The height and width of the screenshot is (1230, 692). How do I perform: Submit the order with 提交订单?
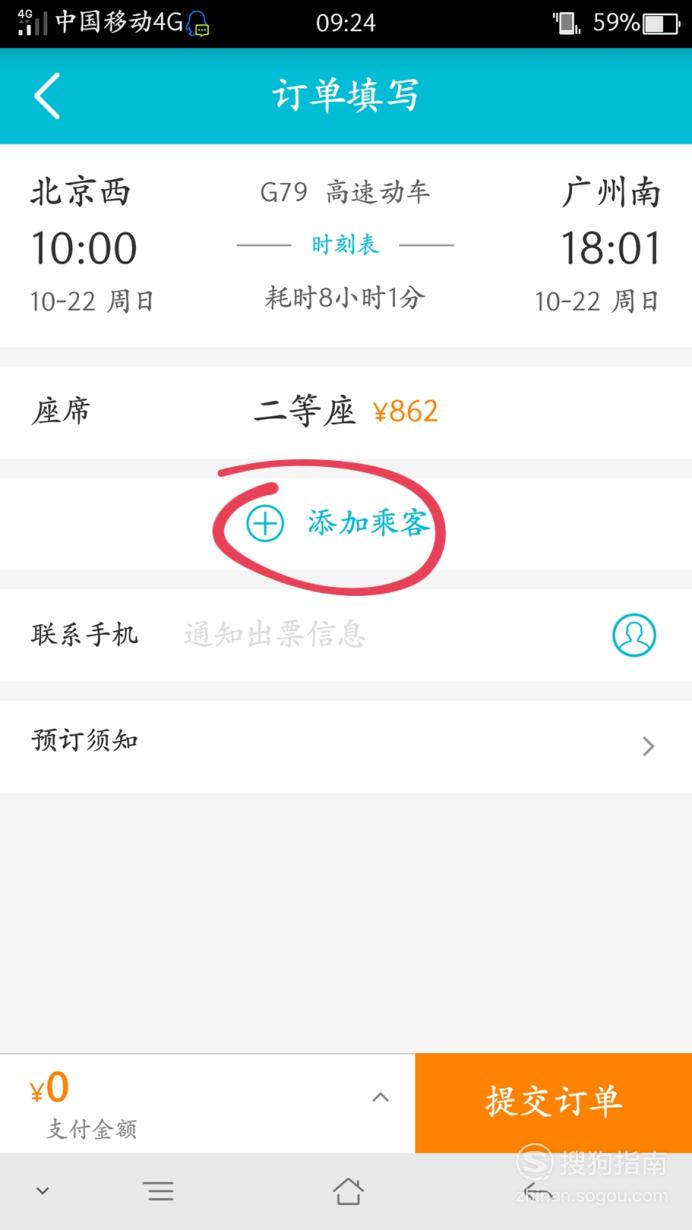pos(553,1102)
